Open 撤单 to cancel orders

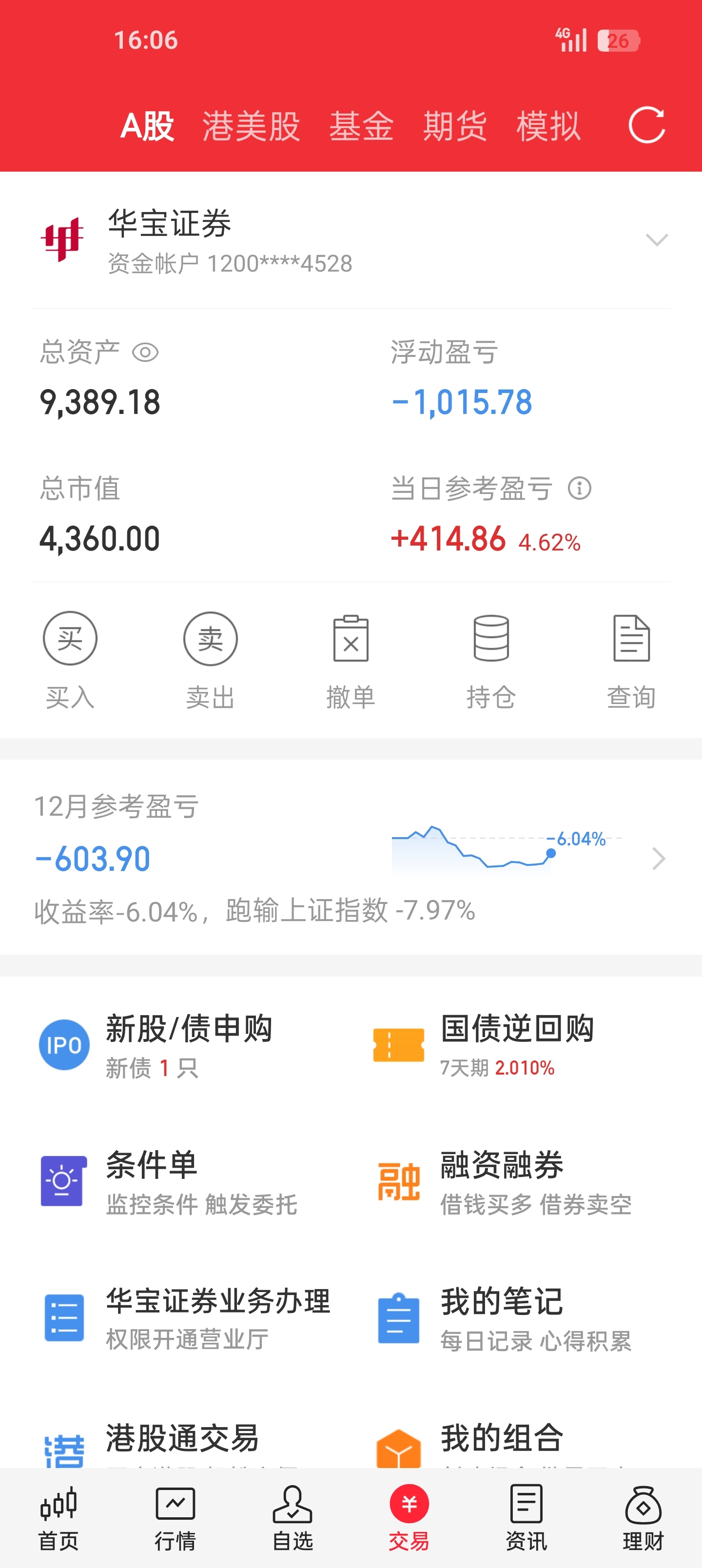tap(351, 659)
